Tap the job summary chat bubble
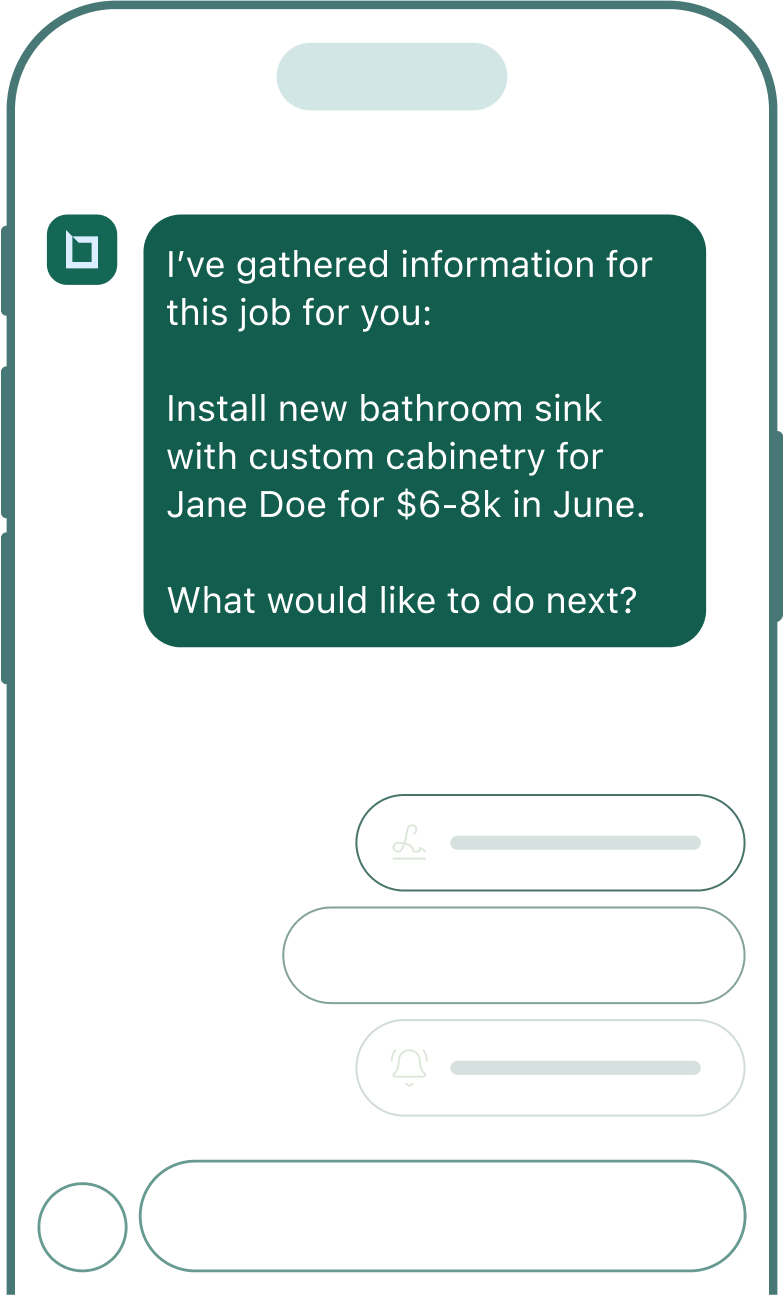 pos(425,430)
